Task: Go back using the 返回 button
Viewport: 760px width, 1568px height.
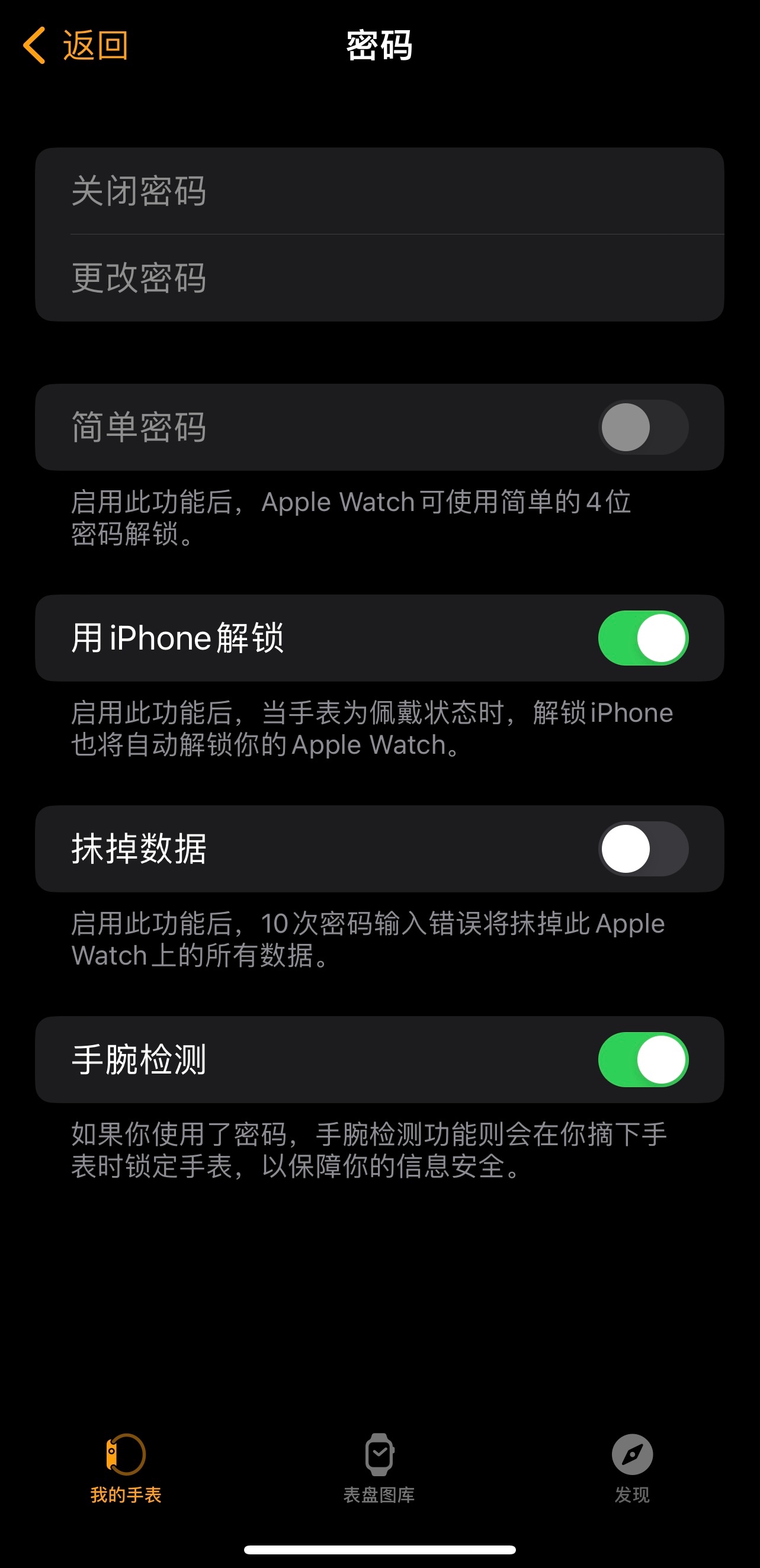Action: 75,46
